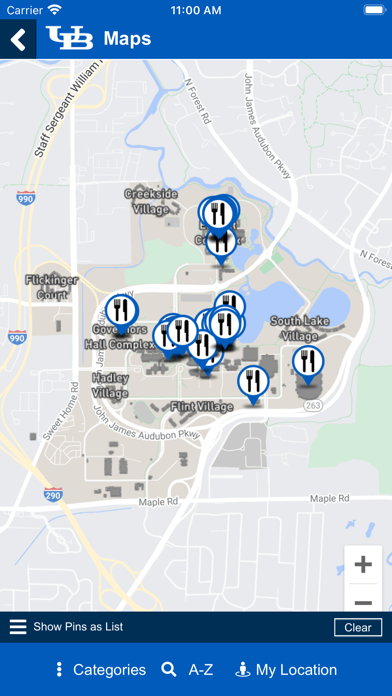Show pins as list
This screenshot has height=696, width=392.
67,627
